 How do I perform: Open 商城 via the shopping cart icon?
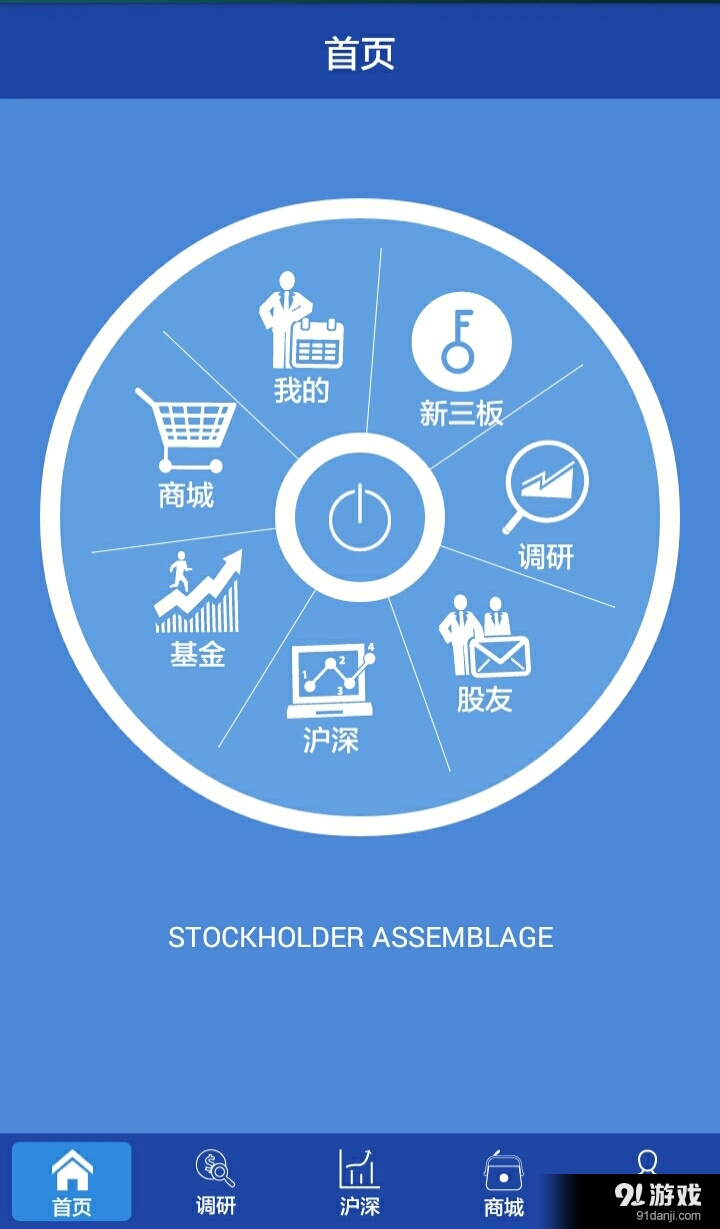click(x=190, y=432)
